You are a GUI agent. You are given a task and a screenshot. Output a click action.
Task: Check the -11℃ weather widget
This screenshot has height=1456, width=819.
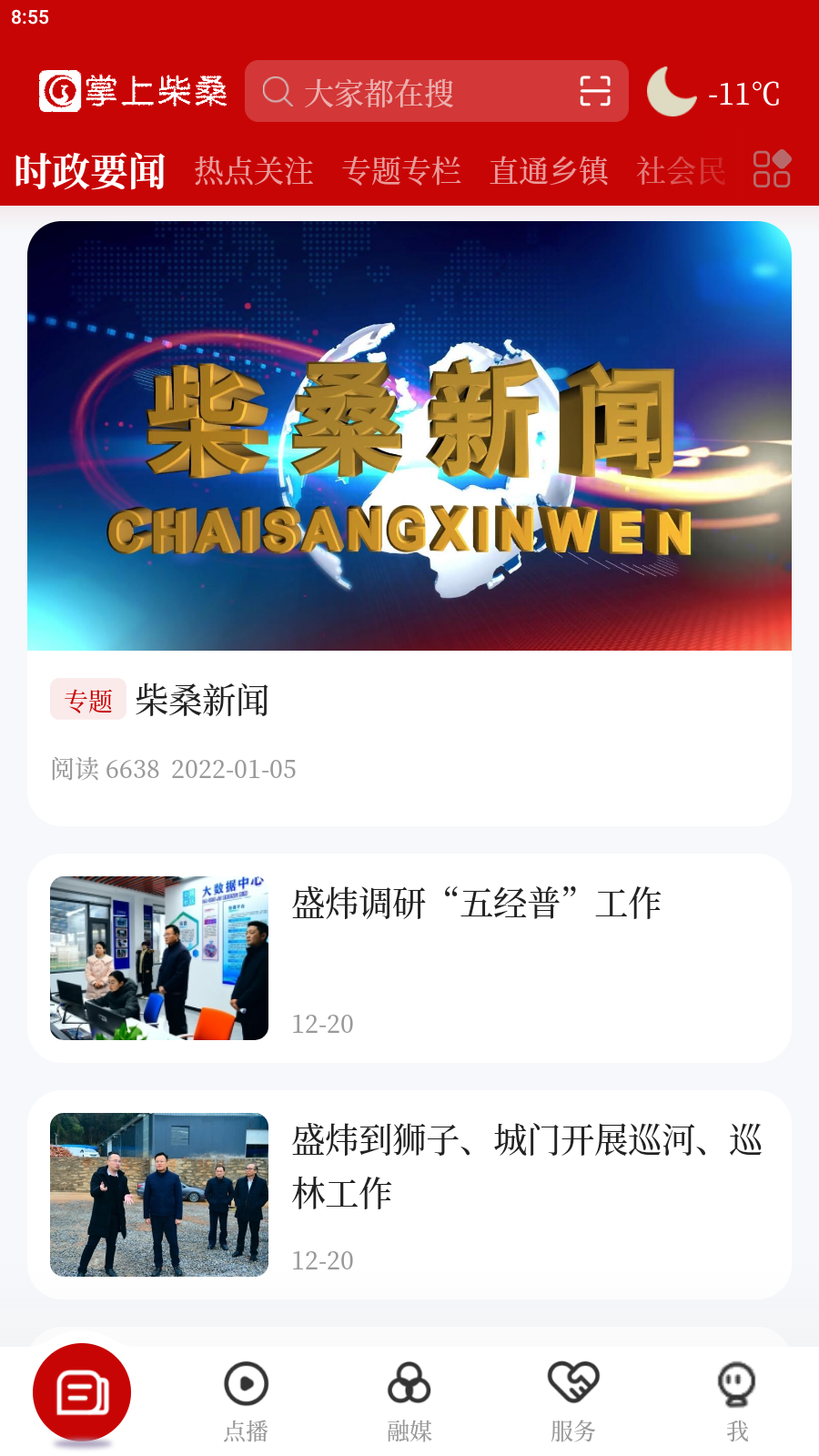(714, 92)
